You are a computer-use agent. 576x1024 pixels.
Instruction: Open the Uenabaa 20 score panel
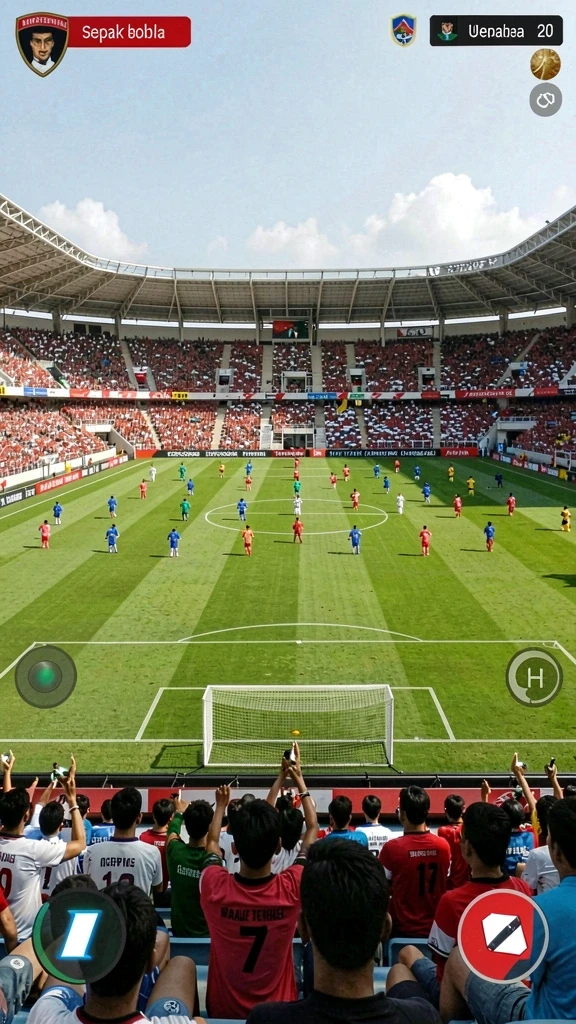tap(496, 31)
